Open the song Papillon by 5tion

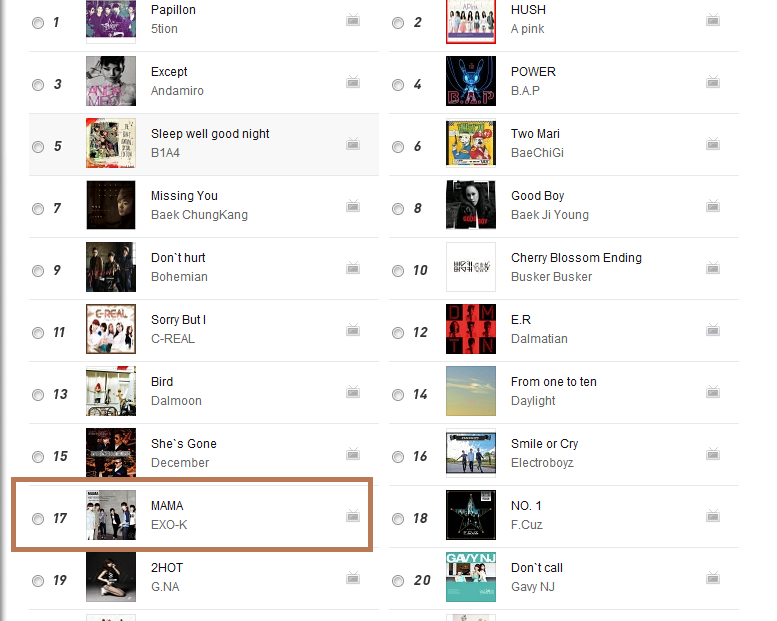tap(173, 10)
